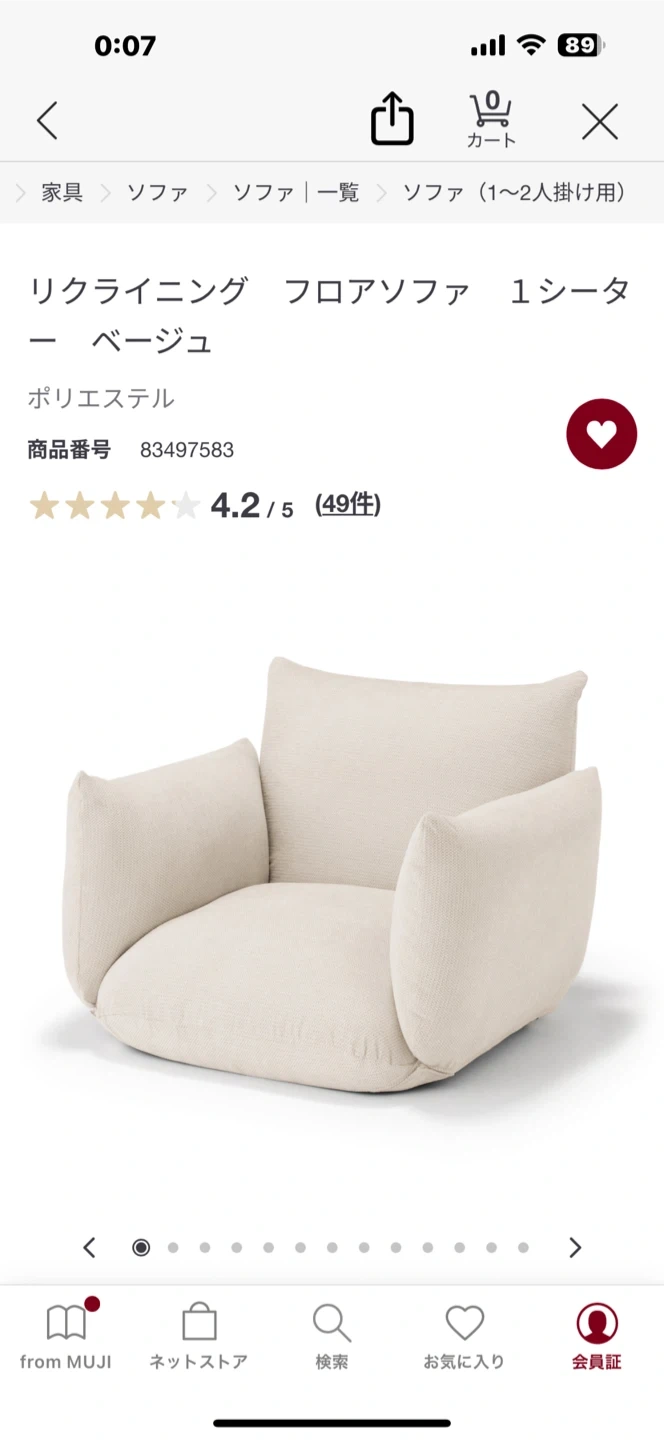Viewport: 664px width, 1440px height.
Task: Open the 家具 breadcrumb link
Action: pyautogui.click(x=62, y=193)
